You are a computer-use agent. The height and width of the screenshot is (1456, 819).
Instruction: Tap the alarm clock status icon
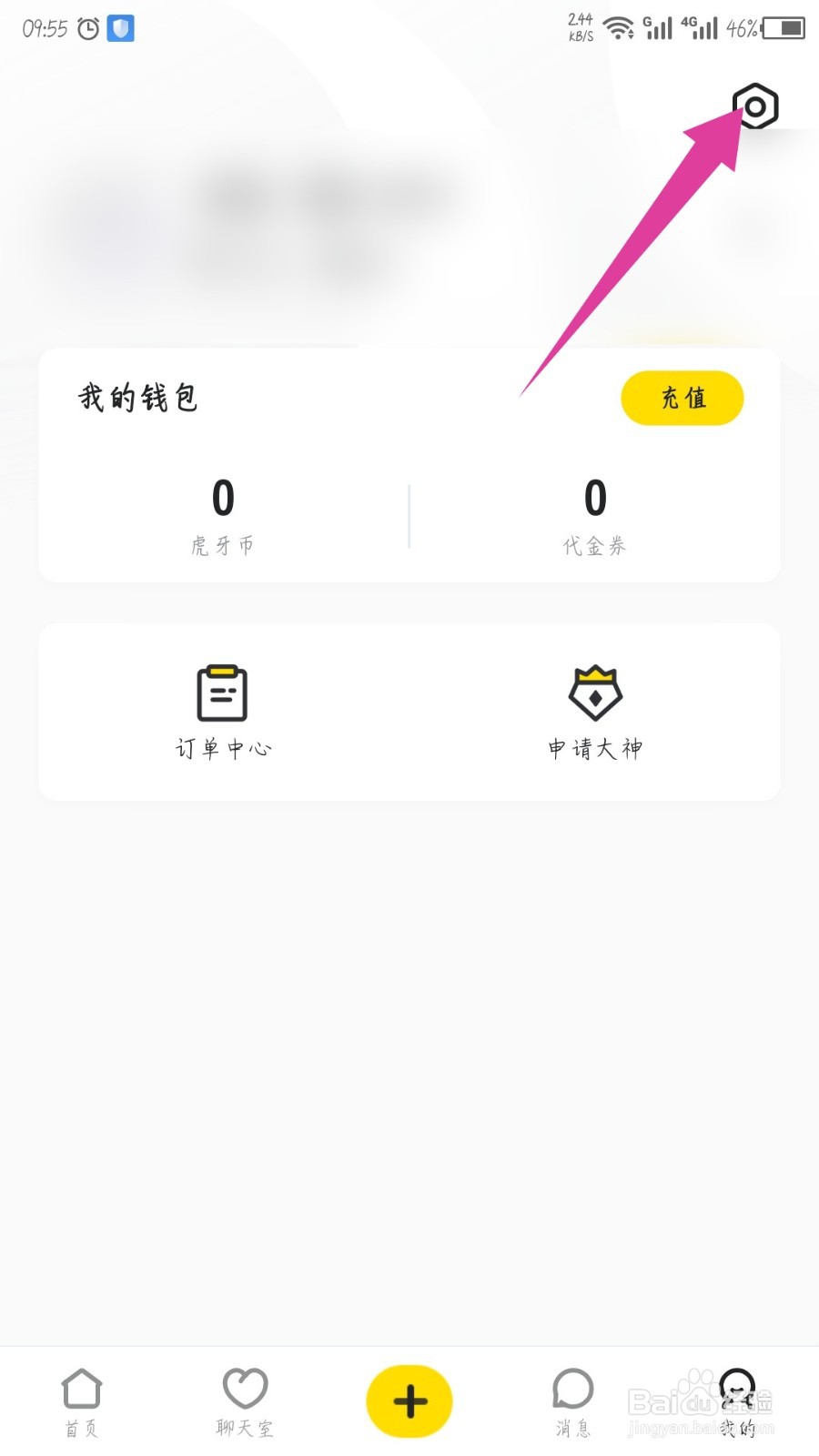(x=86, y=28)
